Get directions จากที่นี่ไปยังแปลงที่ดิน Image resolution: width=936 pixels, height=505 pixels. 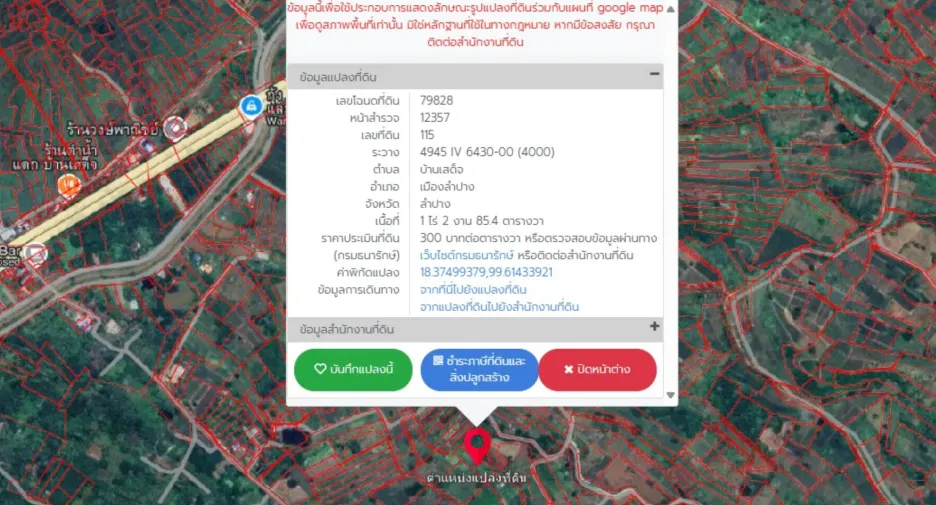pos(473,290)
